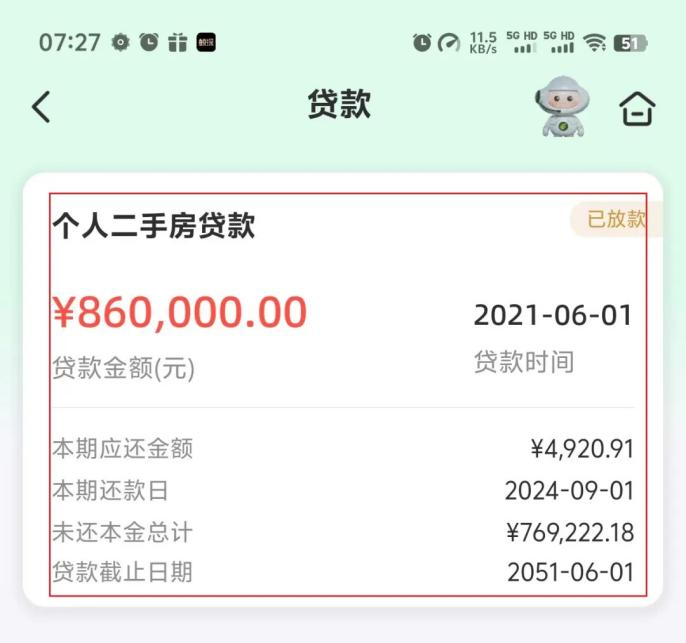Go back from the 贷款 page
Image resolution: width=686 pixels, height=643 pixels.
point(41,107)
